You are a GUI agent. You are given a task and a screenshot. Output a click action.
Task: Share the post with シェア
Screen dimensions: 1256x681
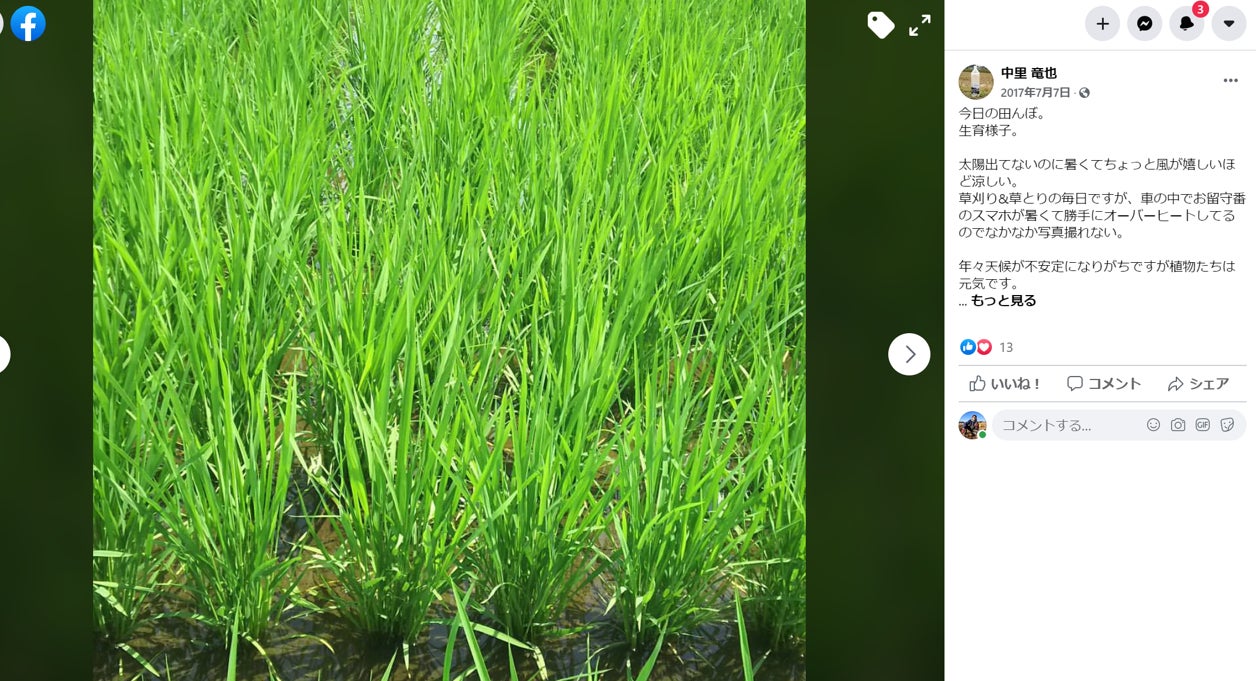click(x=1198, y=384)
